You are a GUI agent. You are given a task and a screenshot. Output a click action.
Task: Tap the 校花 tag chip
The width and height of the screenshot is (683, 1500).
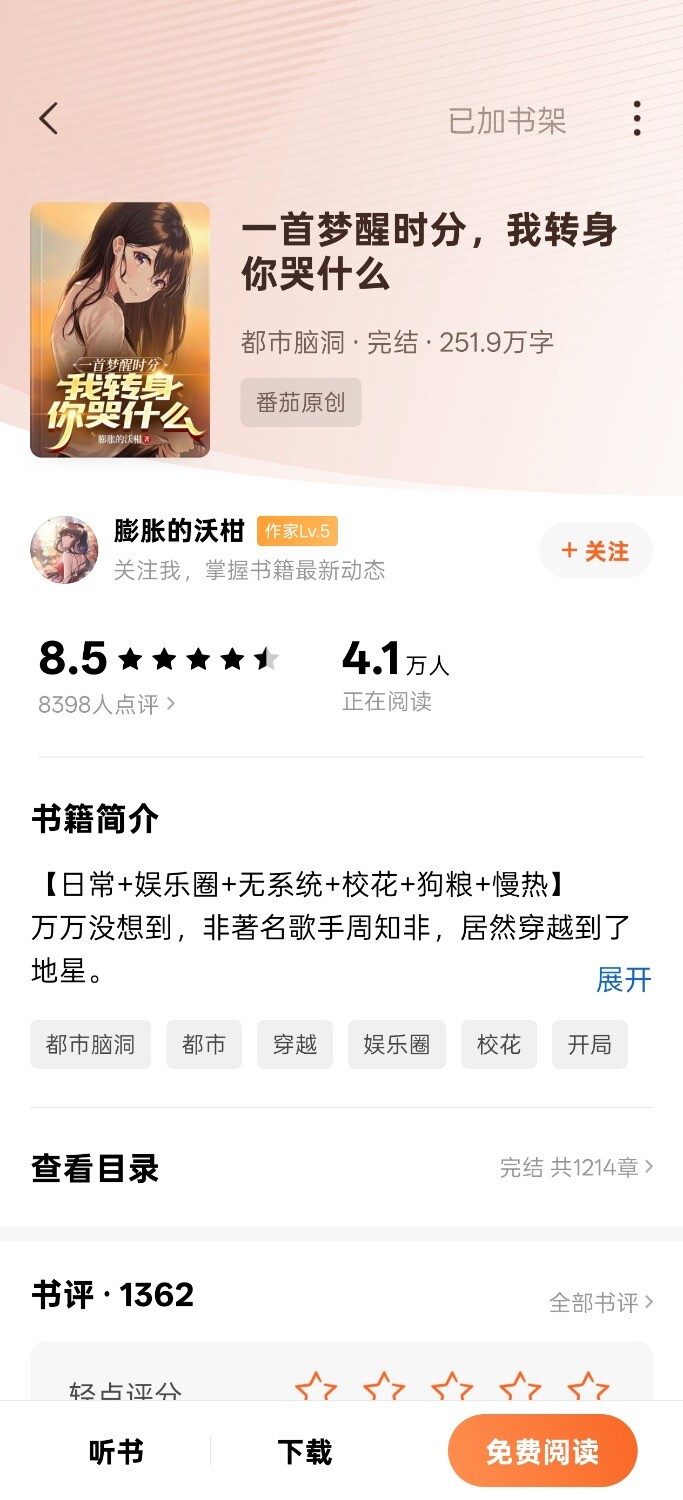pos(499,1045)
